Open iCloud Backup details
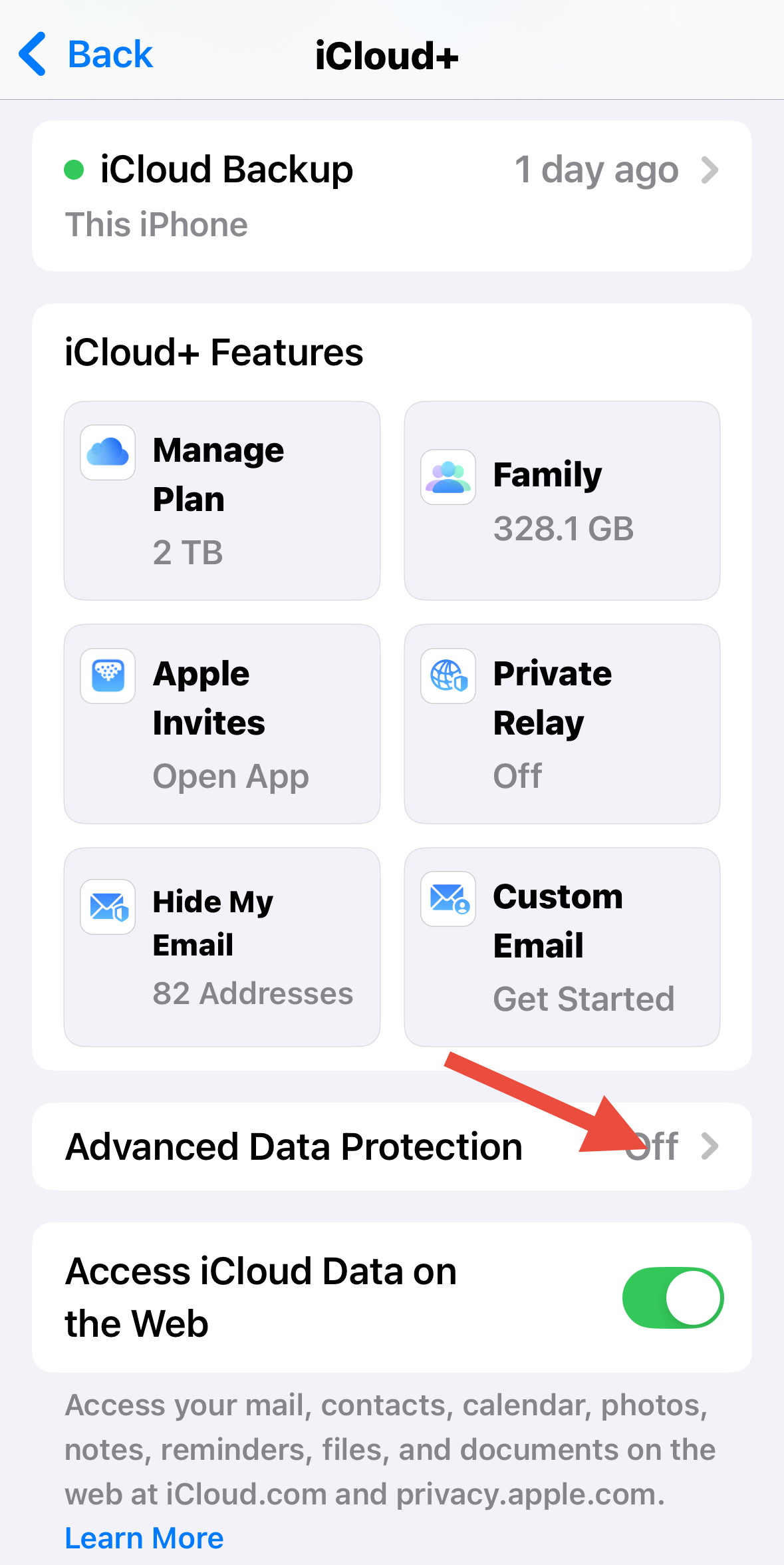 391,195
